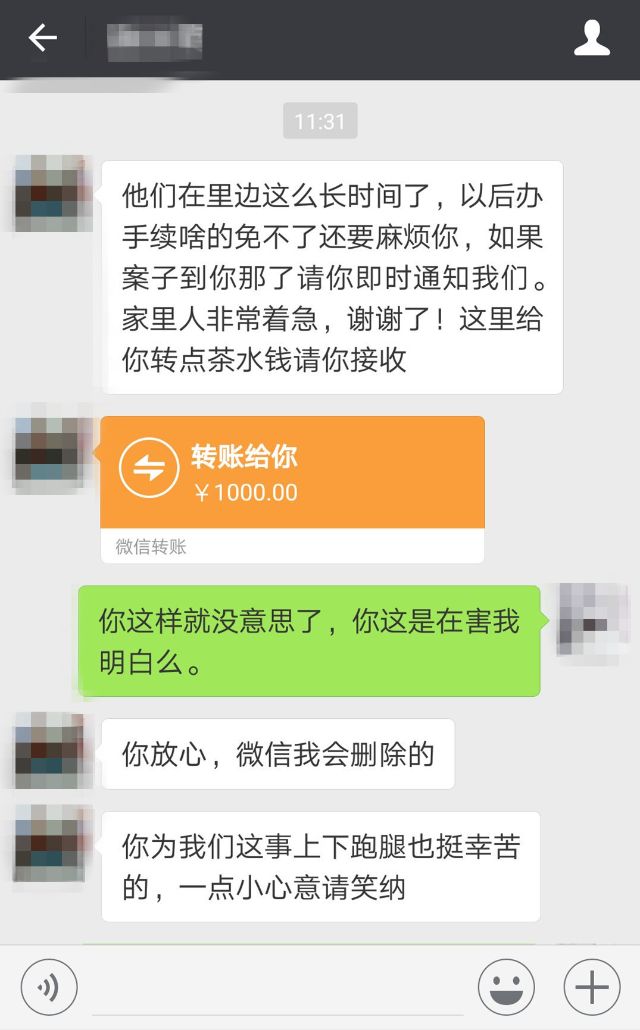Open the plus attachment menu
The image size is (640, 1030).
[x=592, y=987]
